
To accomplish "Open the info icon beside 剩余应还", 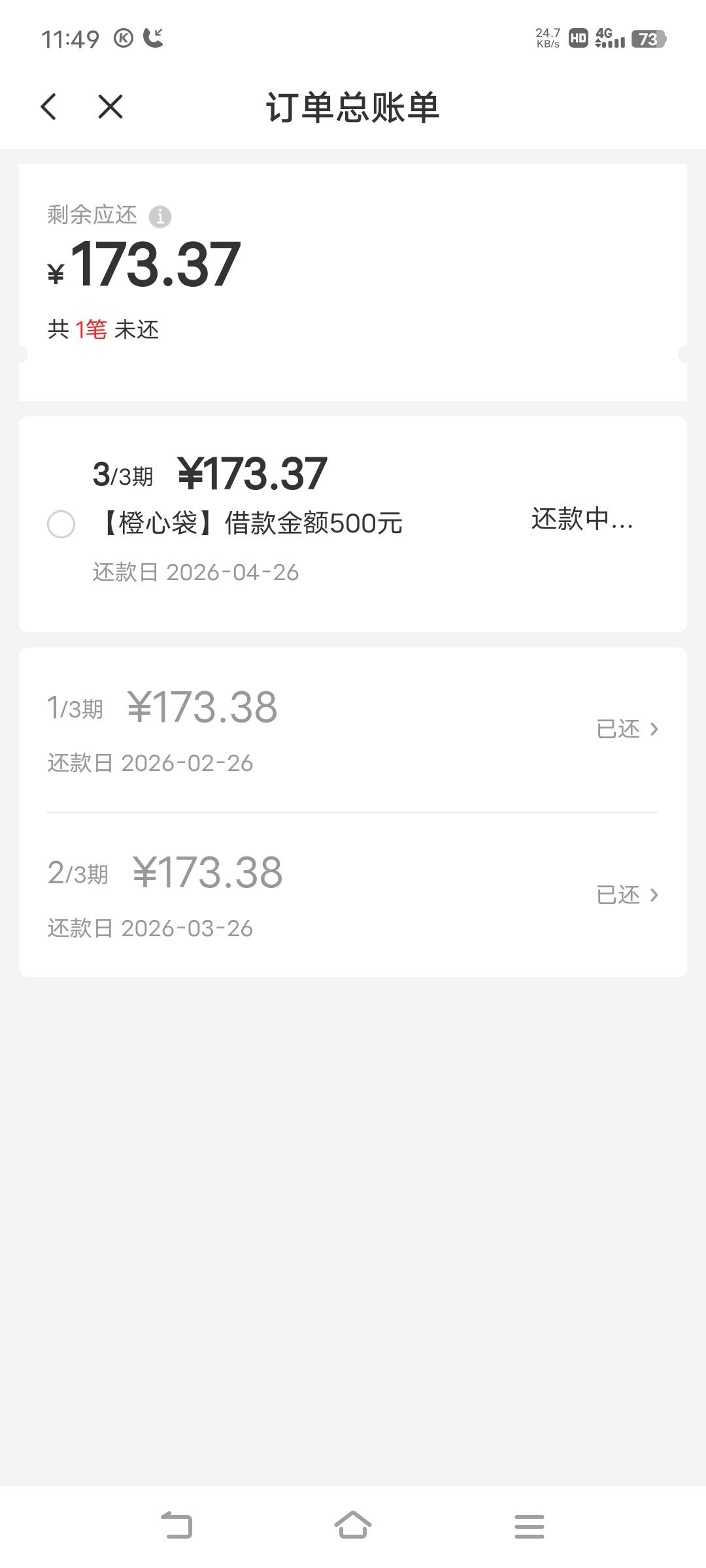I will [x=160, y=216].
